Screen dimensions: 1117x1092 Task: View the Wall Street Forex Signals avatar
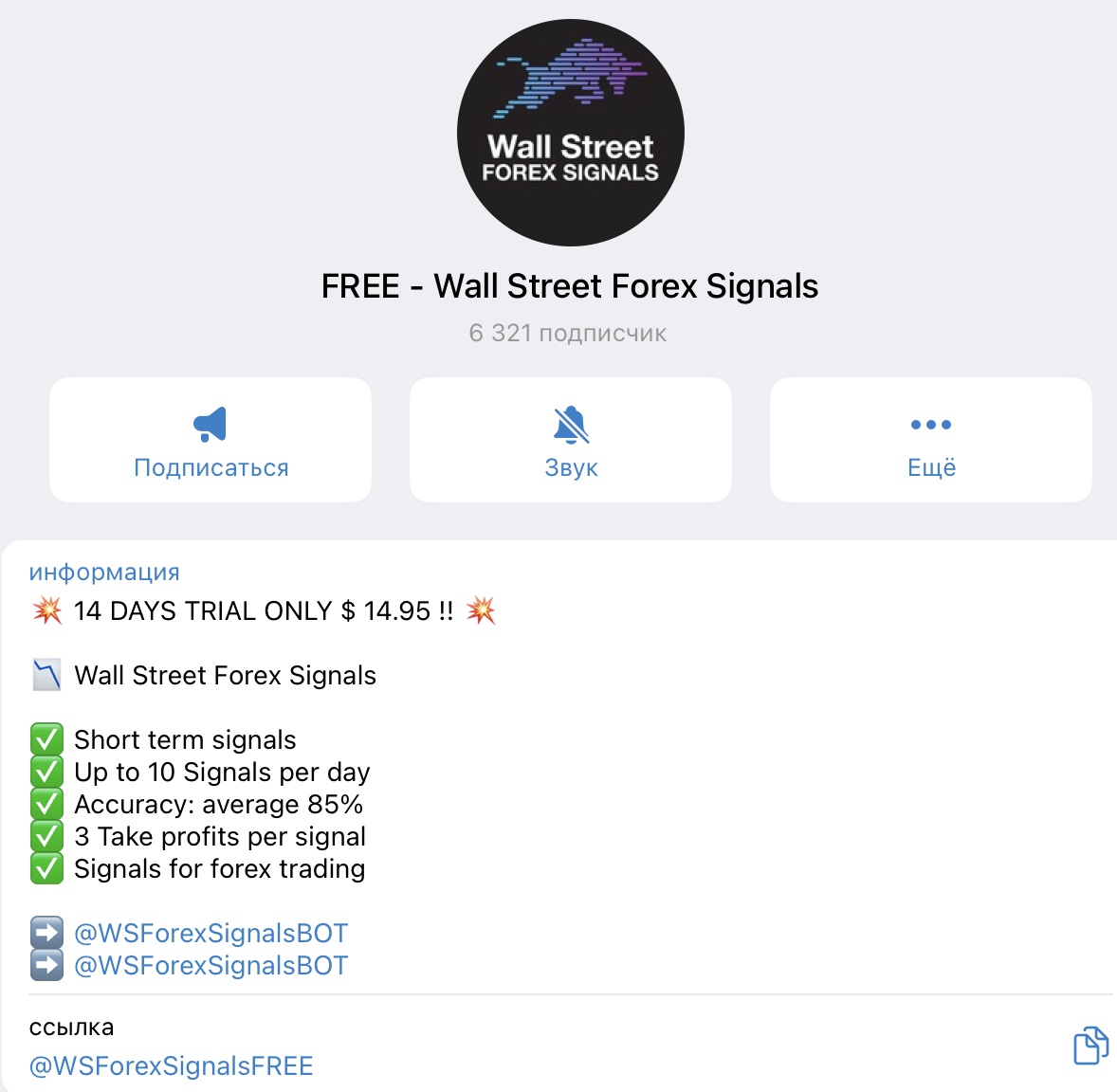pyautogui.click(x=571, y=133)
